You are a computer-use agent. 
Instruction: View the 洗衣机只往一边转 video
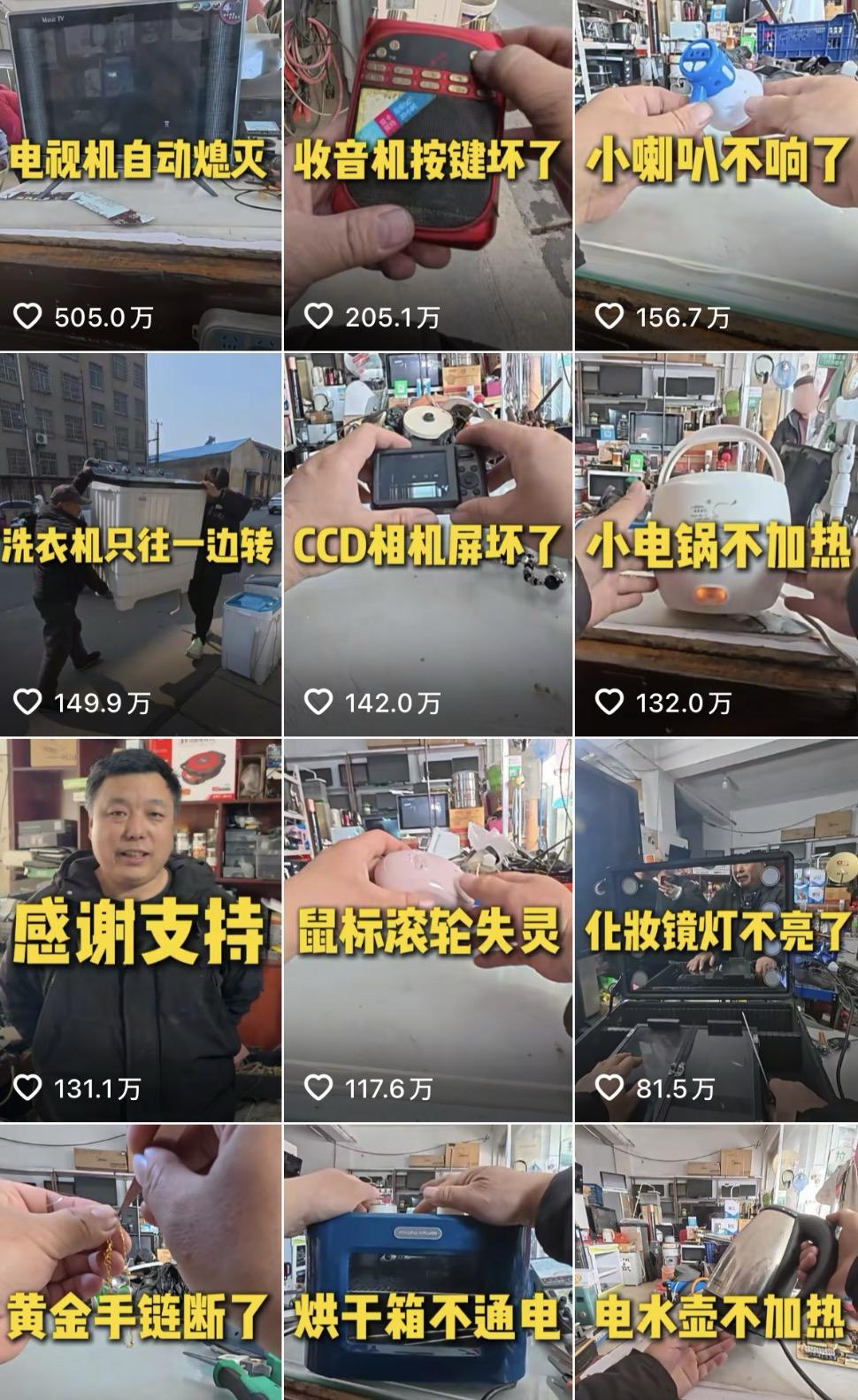tap(141, 544)
